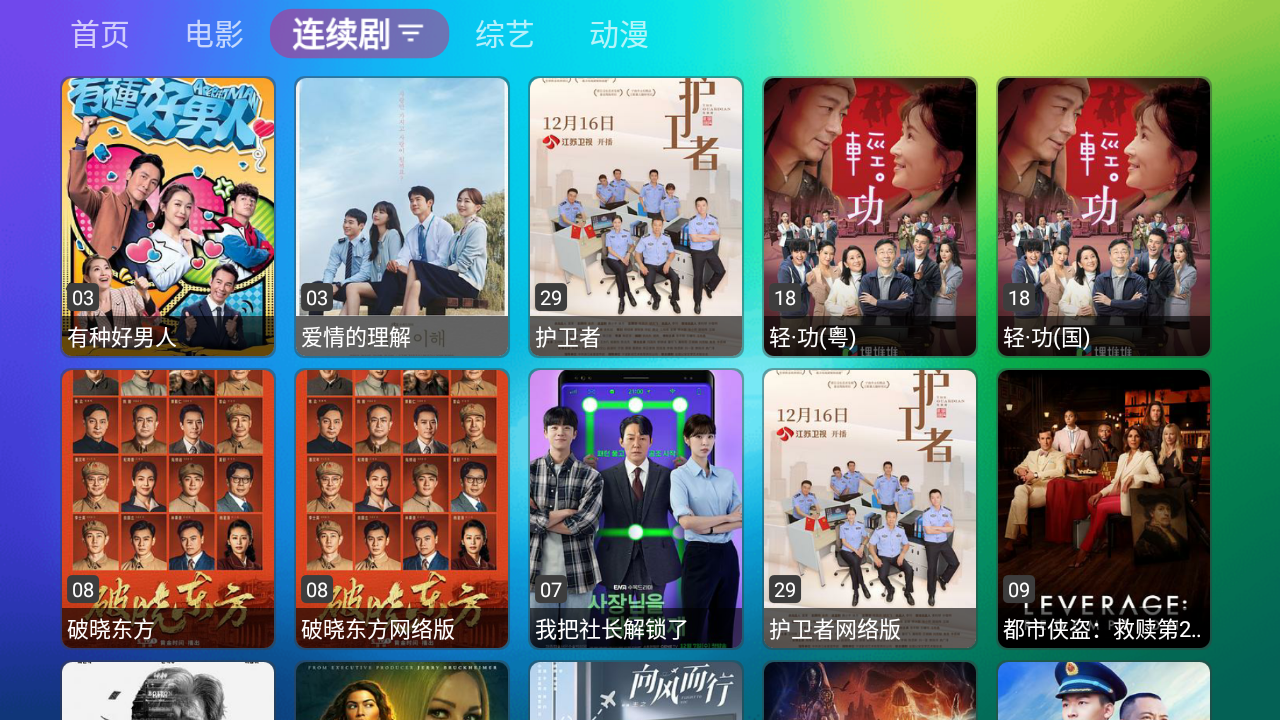Select the 护卫者 poster card
This screenshot has width=1280, height=720.
coord(636,216)
